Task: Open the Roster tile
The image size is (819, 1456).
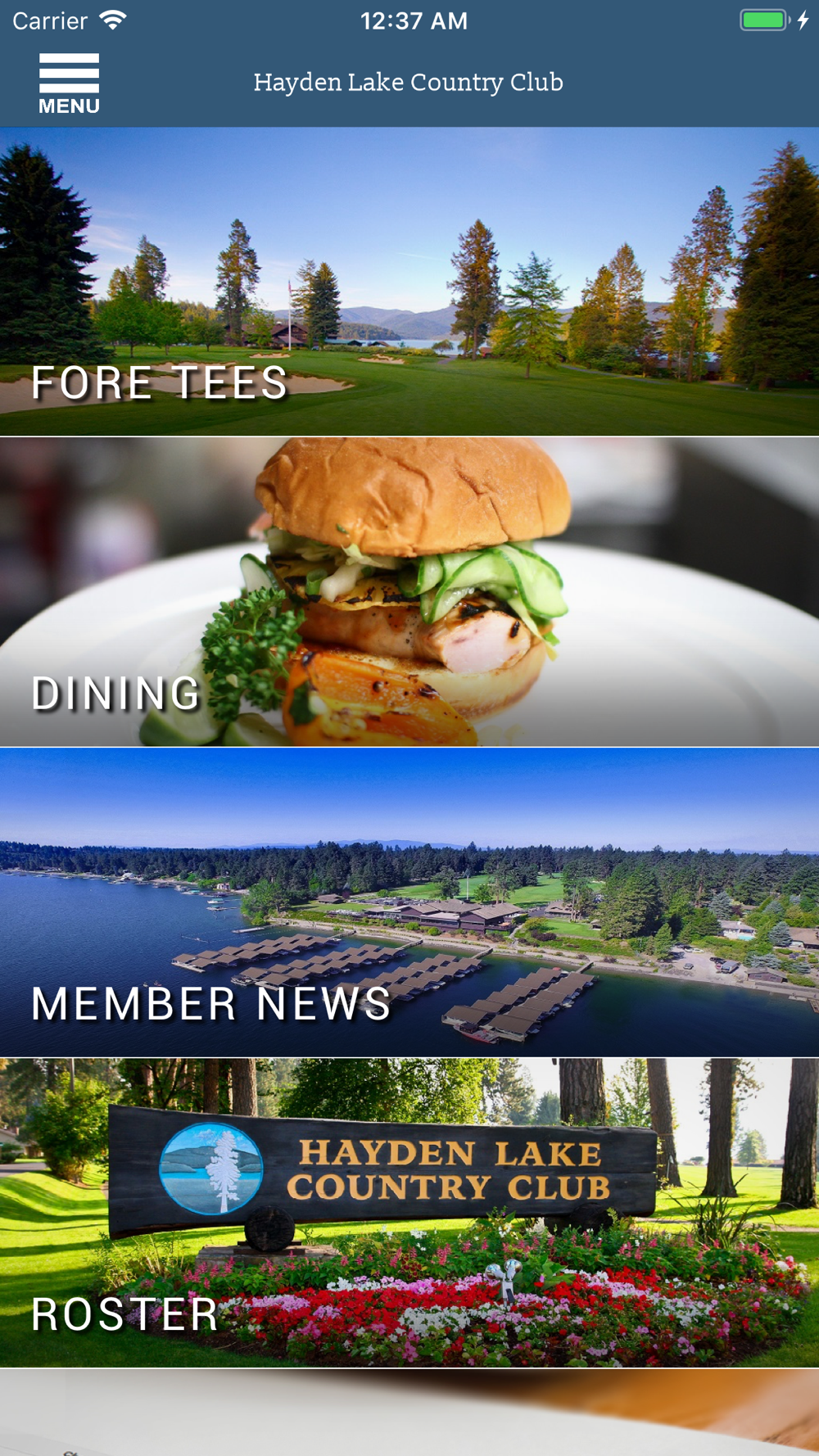Action: click(409, 1213)
